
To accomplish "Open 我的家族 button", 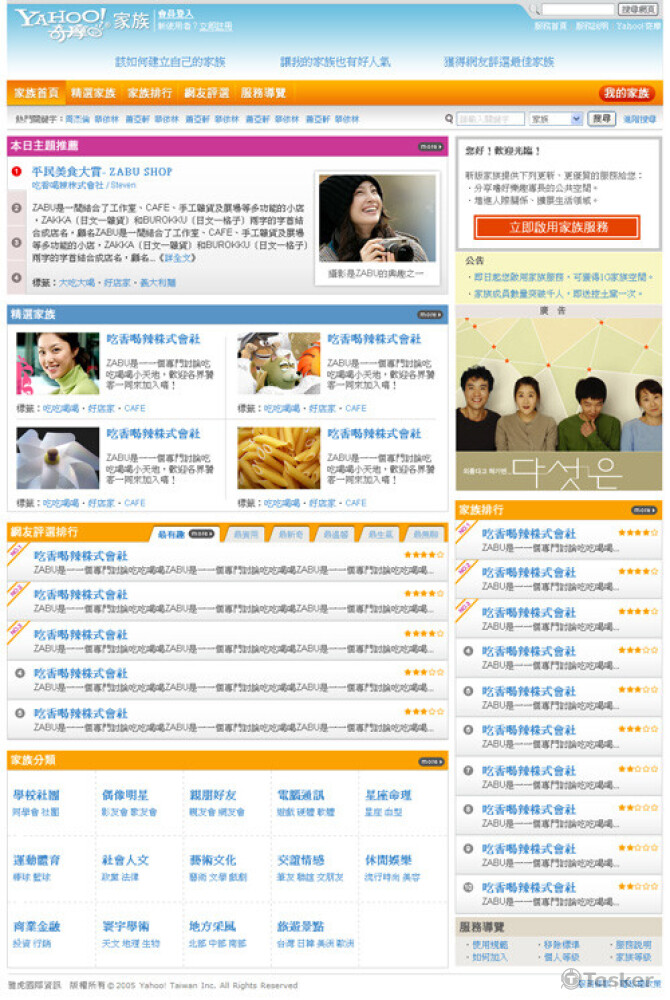I will tap(627, 93).
